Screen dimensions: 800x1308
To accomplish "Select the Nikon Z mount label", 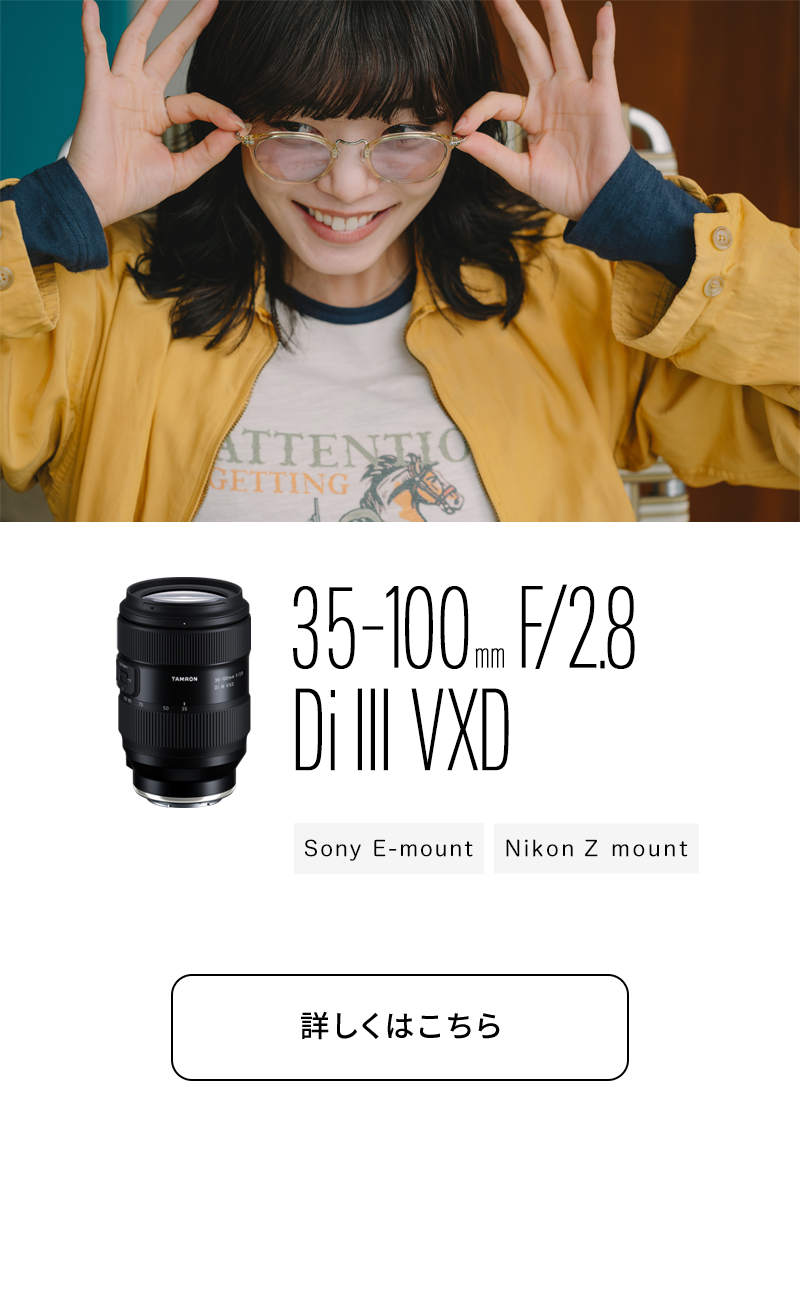I will coord(595,848).
